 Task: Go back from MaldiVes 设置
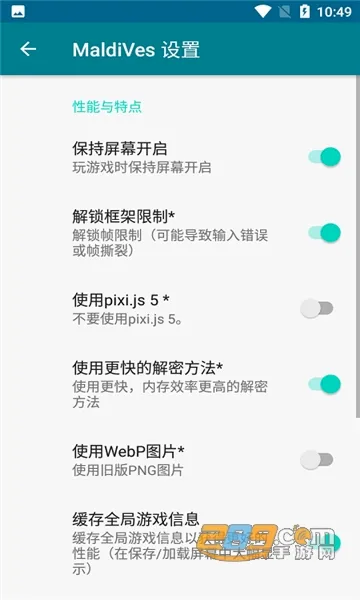pyautogui.click(x=28, y=49)
